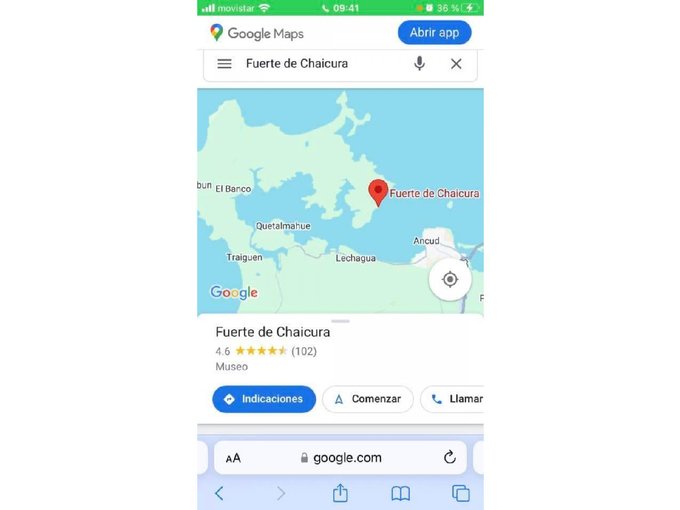Open the Fuerte de Chaicura place card
This screenshot has height=510, width=680.
[x=273, y=332]
